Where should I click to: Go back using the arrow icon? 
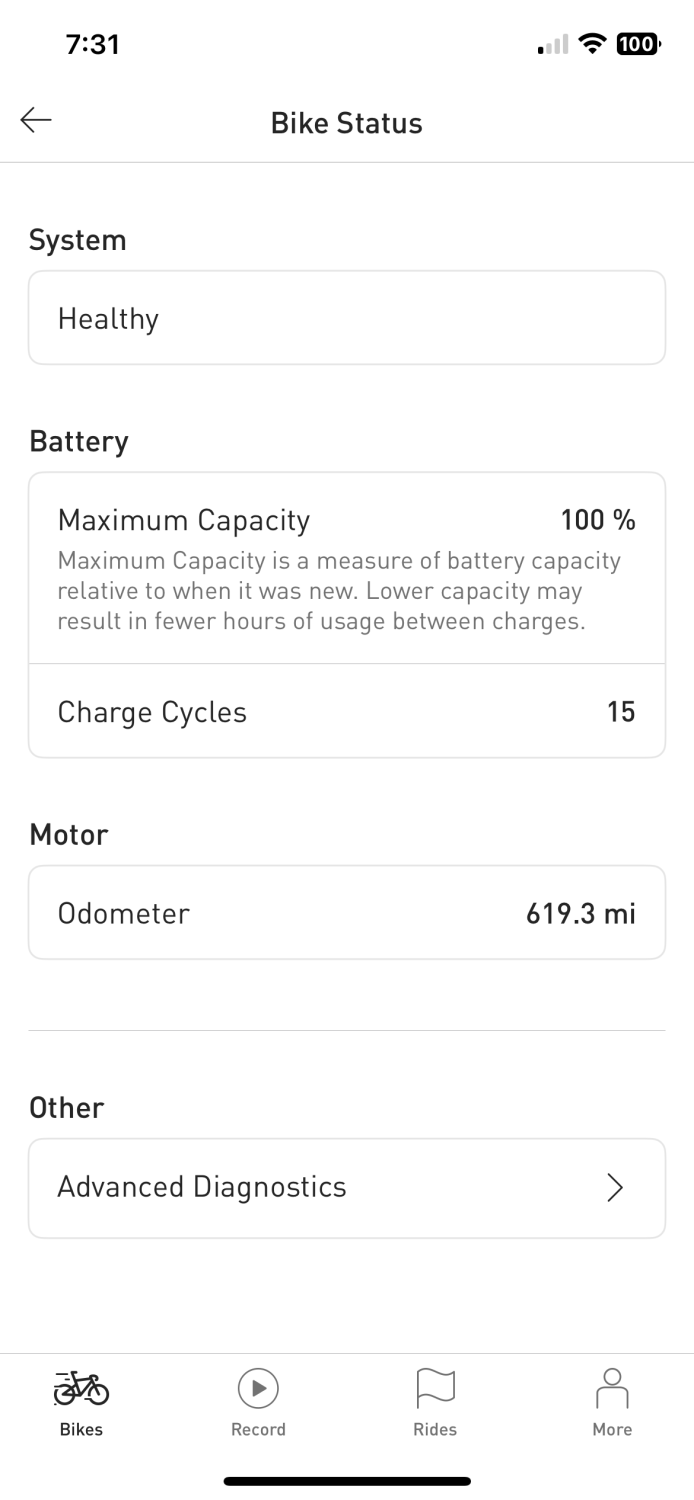coord(36,121)
